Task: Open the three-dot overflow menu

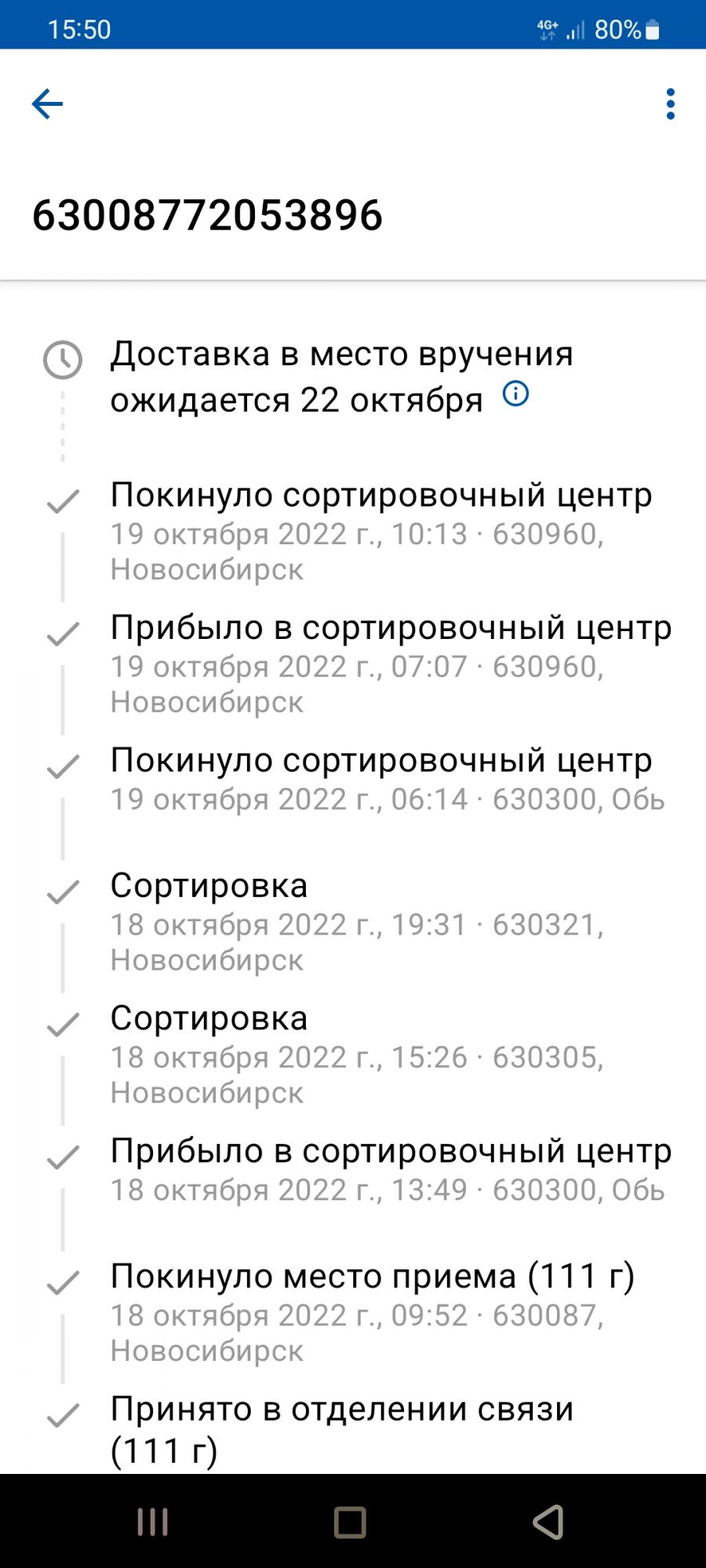Action: 670,104
